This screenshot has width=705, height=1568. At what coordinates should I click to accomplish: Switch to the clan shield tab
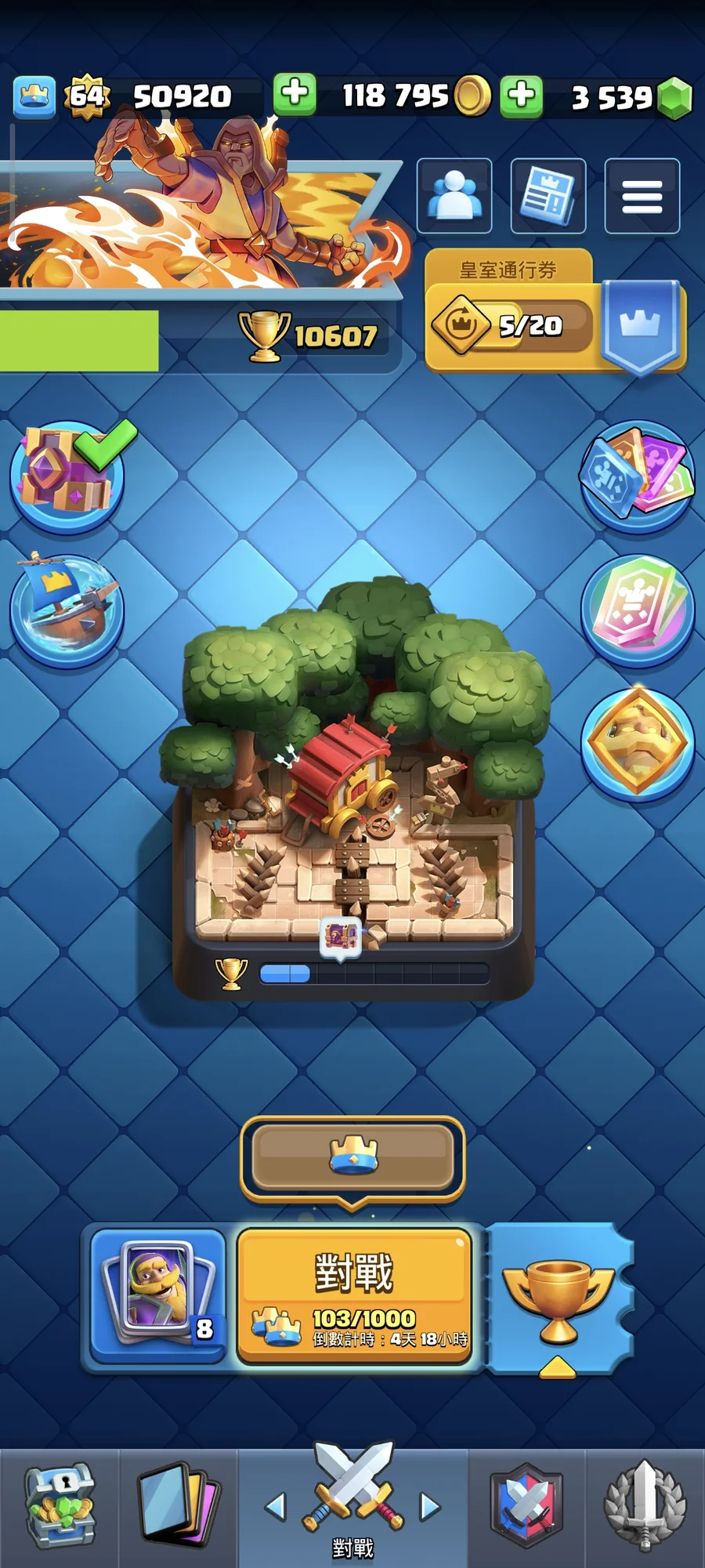(527, 1508)
